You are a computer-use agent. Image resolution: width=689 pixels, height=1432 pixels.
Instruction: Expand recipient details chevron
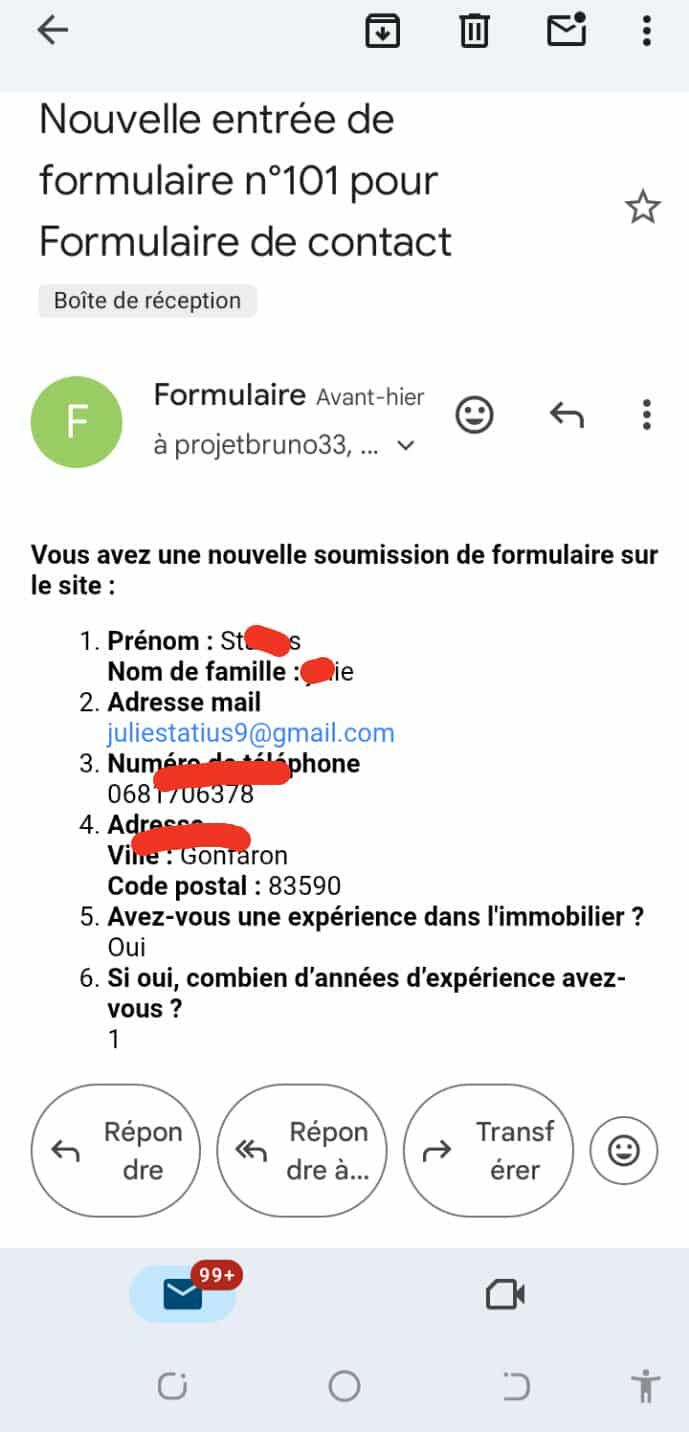[405, 447]
